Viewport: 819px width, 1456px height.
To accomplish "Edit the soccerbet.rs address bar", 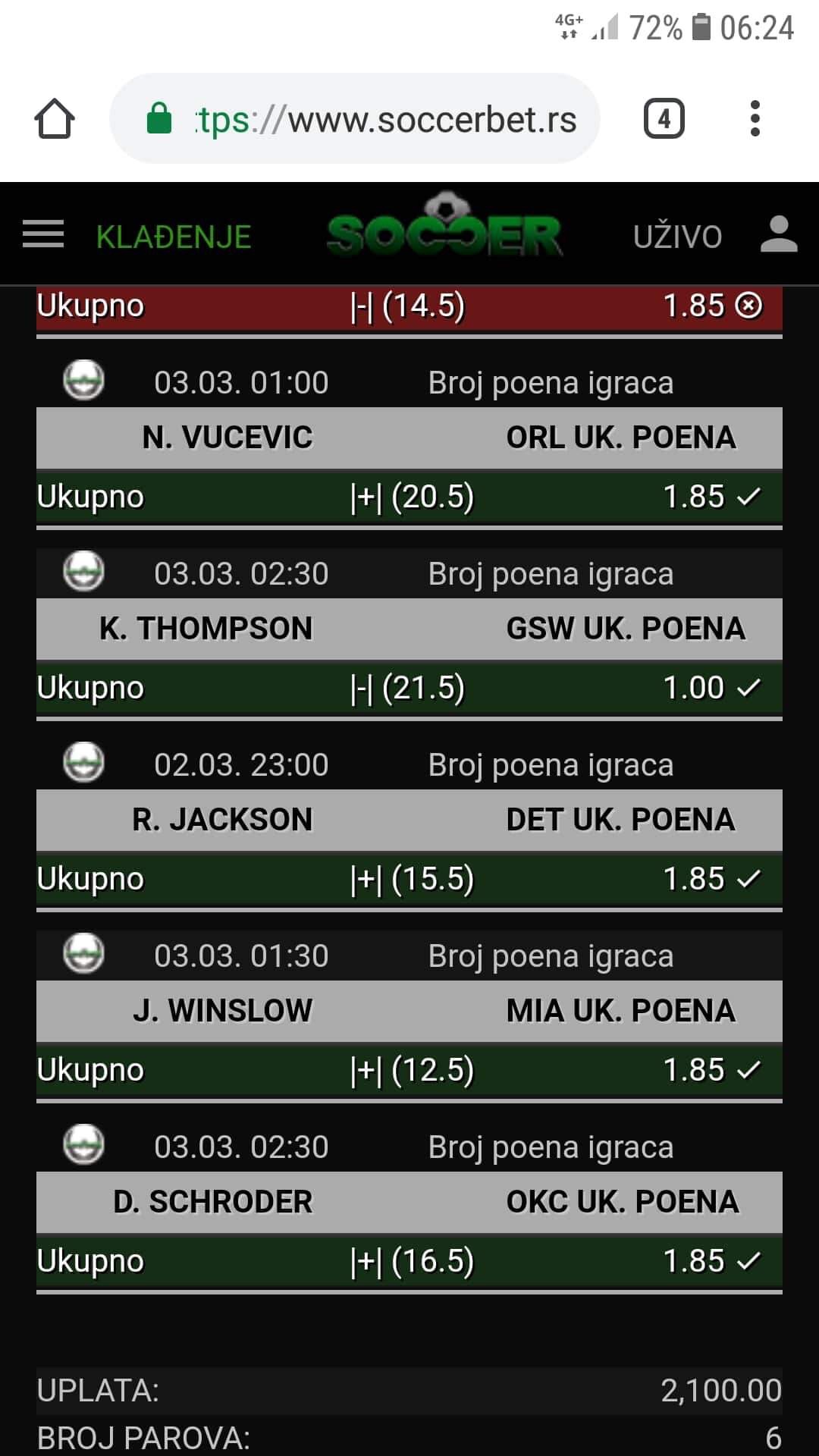I will pos(355,119).
